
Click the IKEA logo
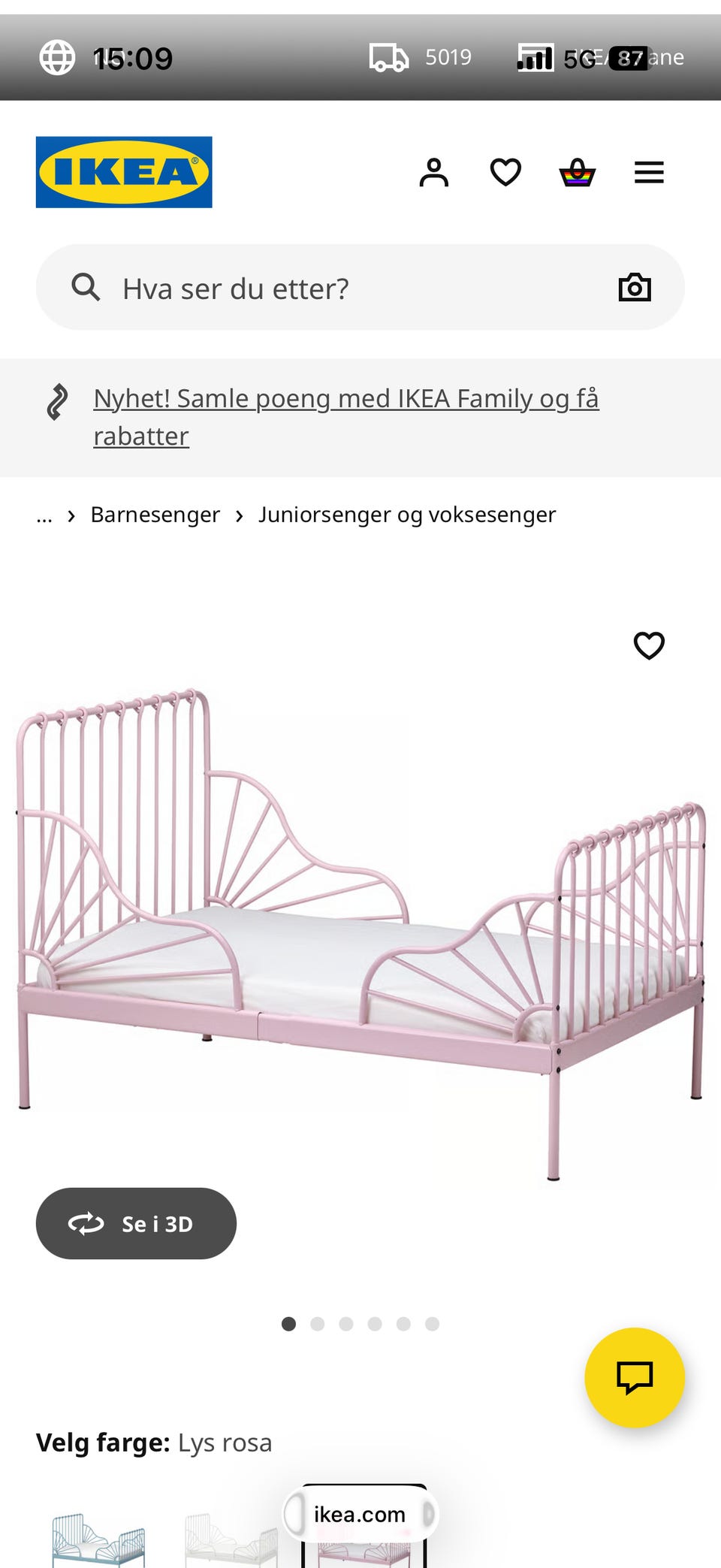coord(124,172)
